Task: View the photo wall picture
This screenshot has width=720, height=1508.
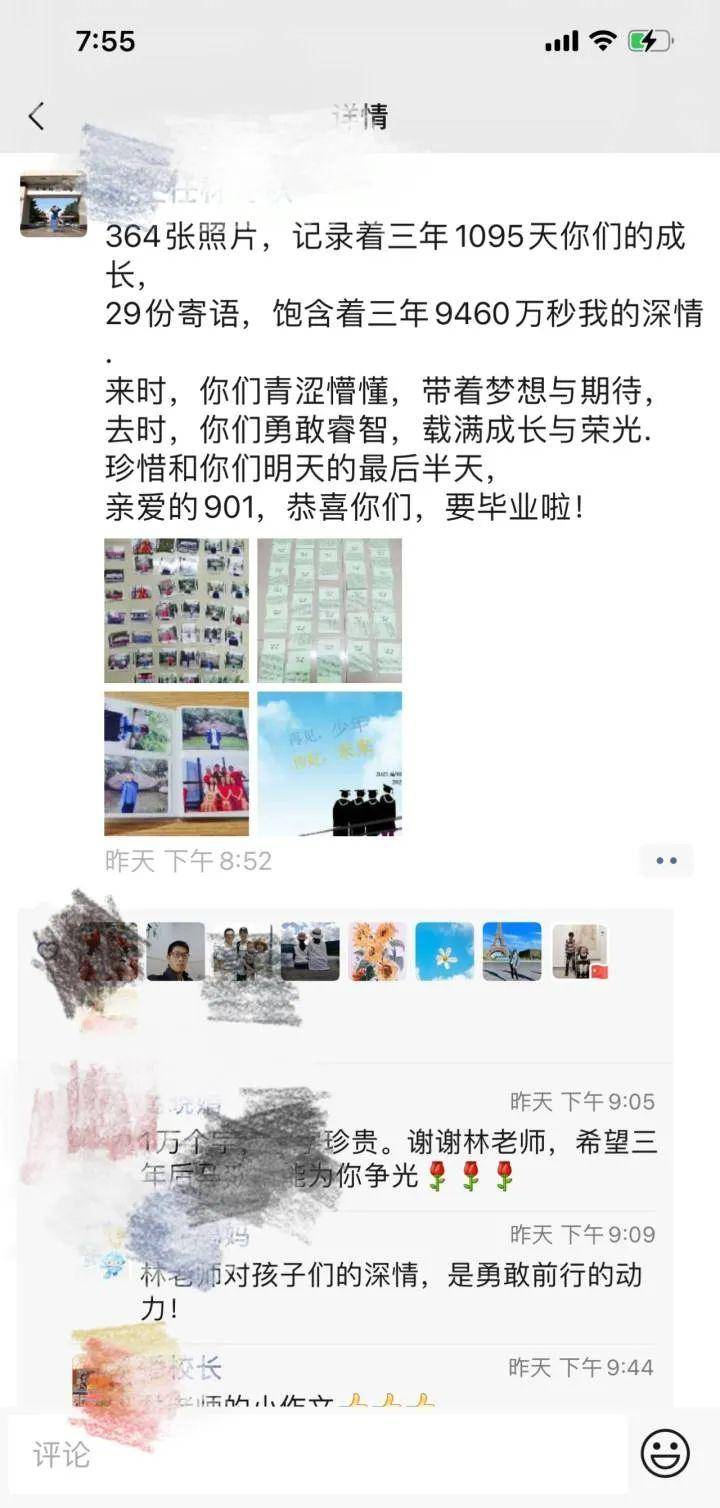Action: pyautogui.click(x=176, y=610)
